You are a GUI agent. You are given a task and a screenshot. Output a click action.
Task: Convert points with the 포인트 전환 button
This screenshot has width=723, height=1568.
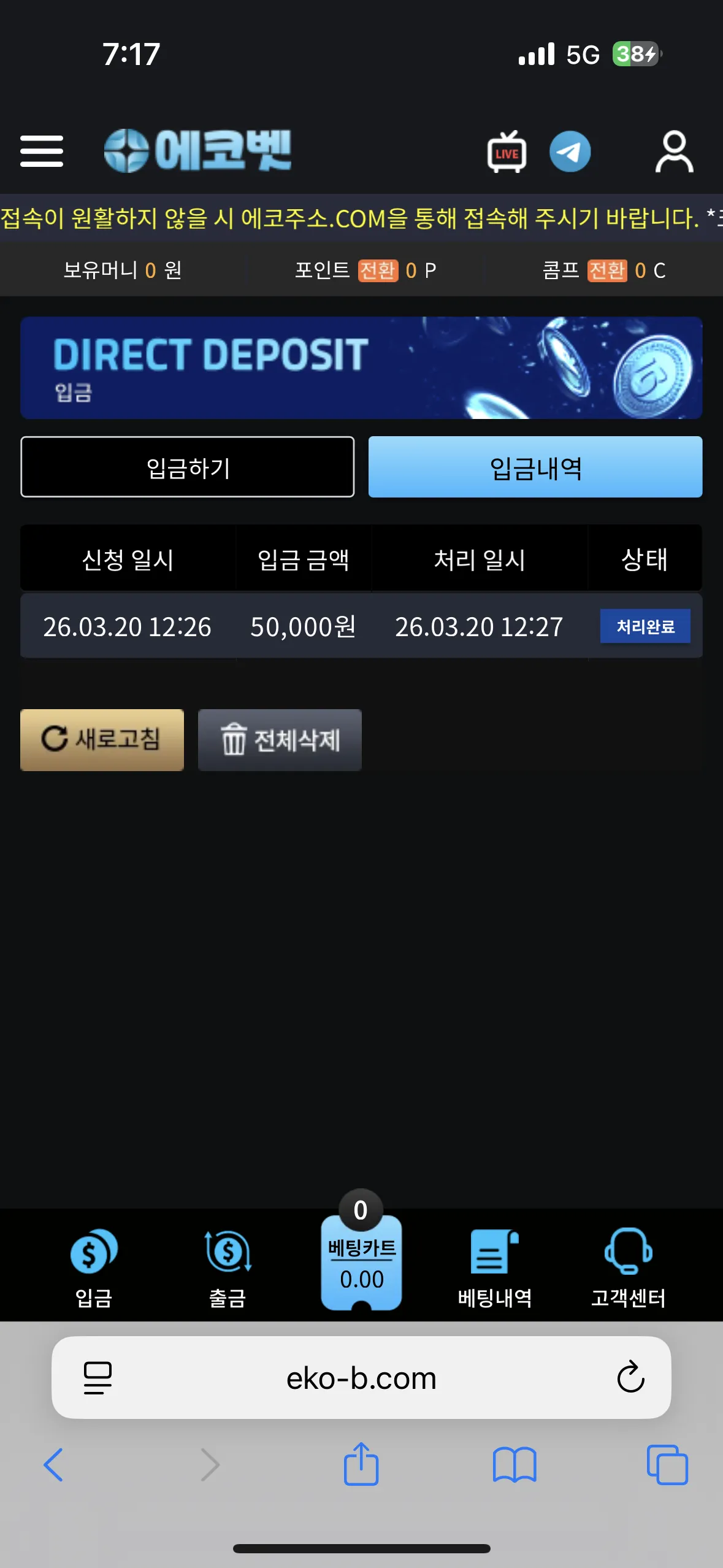click(x=378, y=271)
